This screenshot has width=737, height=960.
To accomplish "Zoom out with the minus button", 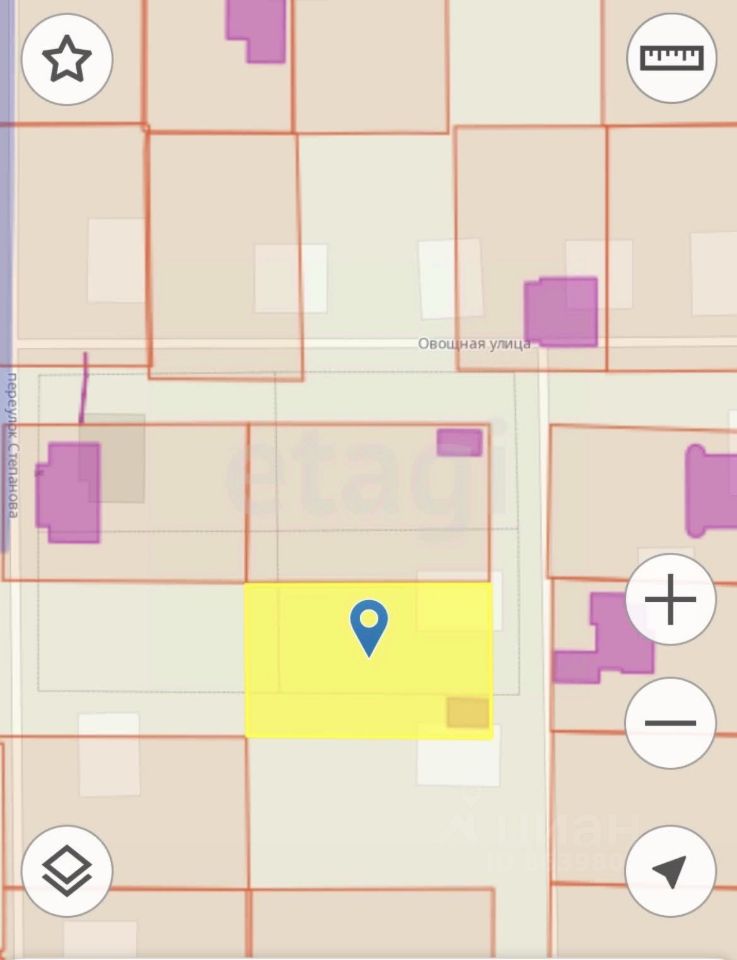I will pyautogui.click(x=670, y=722).
